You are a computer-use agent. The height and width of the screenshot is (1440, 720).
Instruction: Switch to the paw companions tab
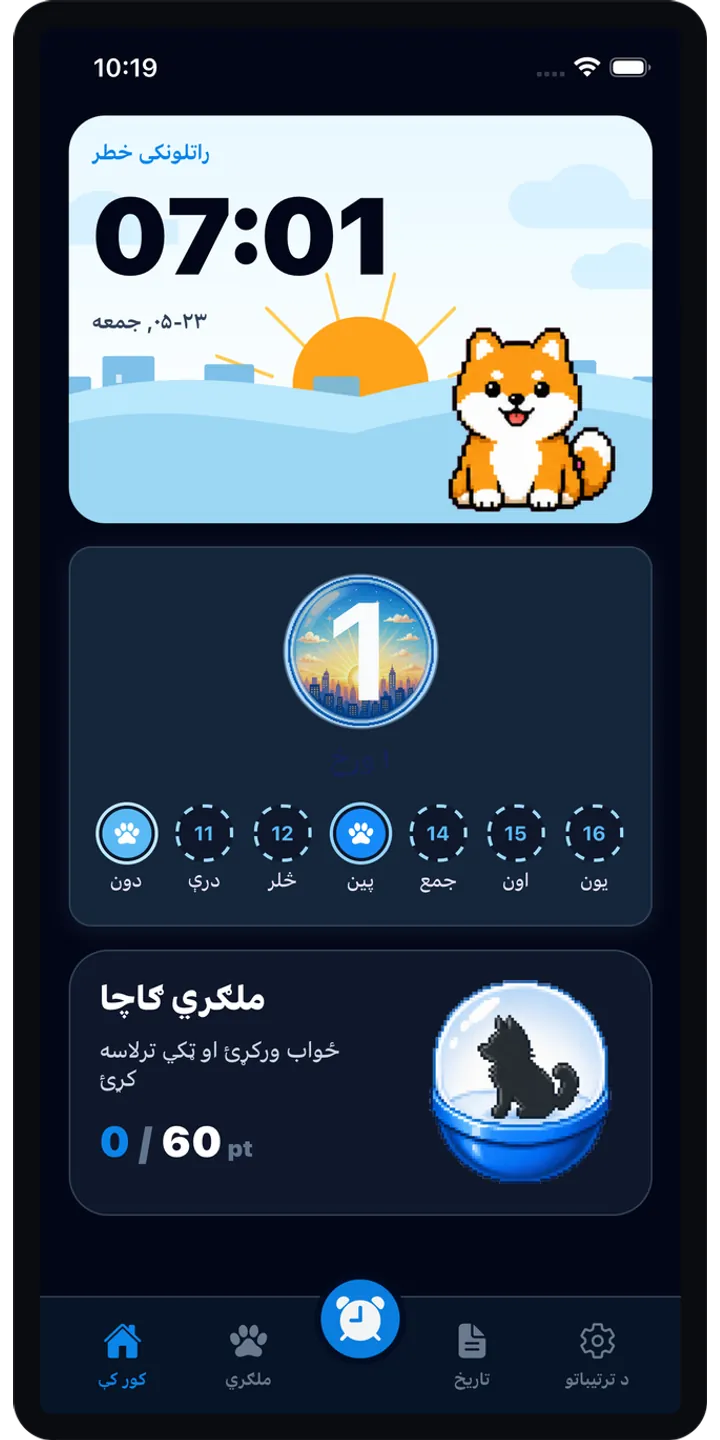[247, 1356]
